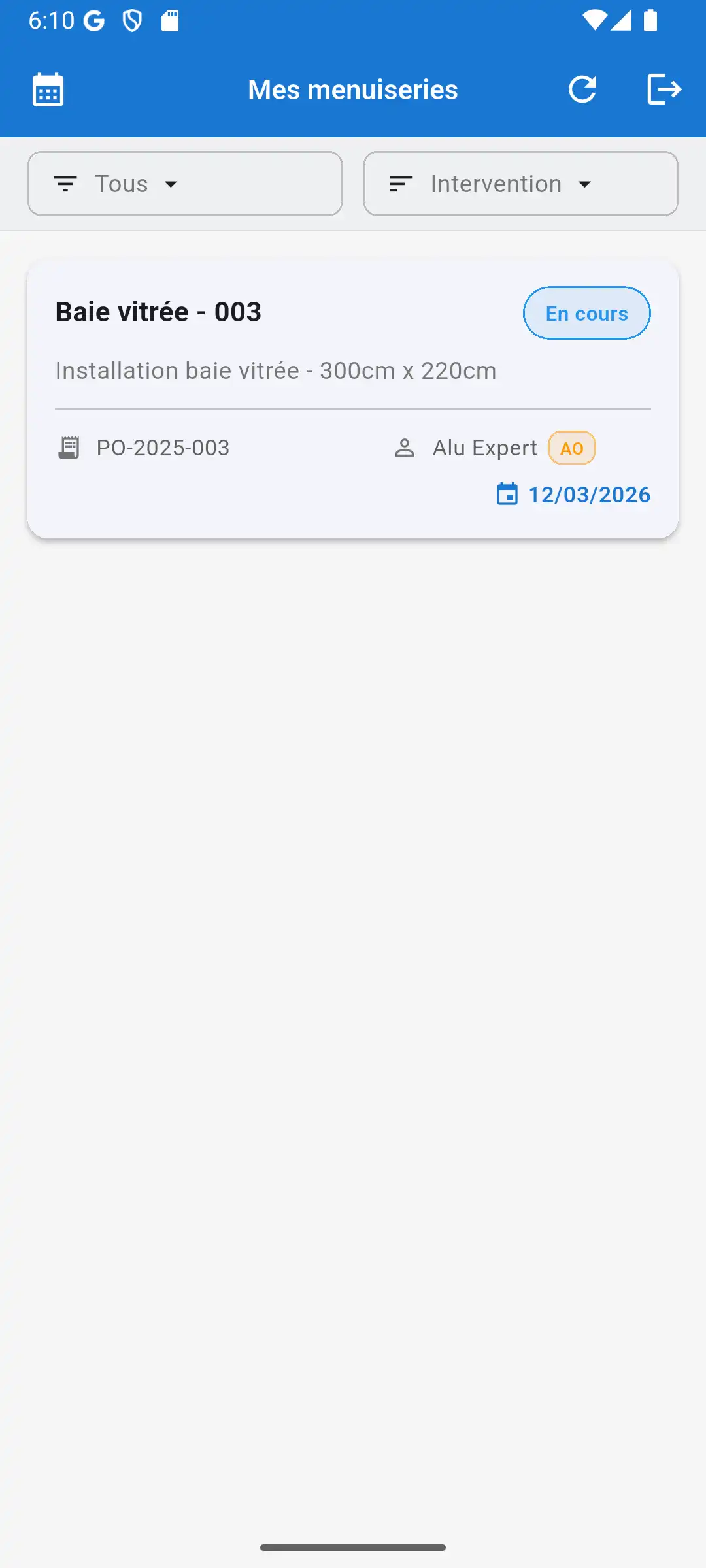Image resolution: width=706 pixels, height=1568 pixels.
Task: Expand the Tous status filter
Action: [185, 184]
